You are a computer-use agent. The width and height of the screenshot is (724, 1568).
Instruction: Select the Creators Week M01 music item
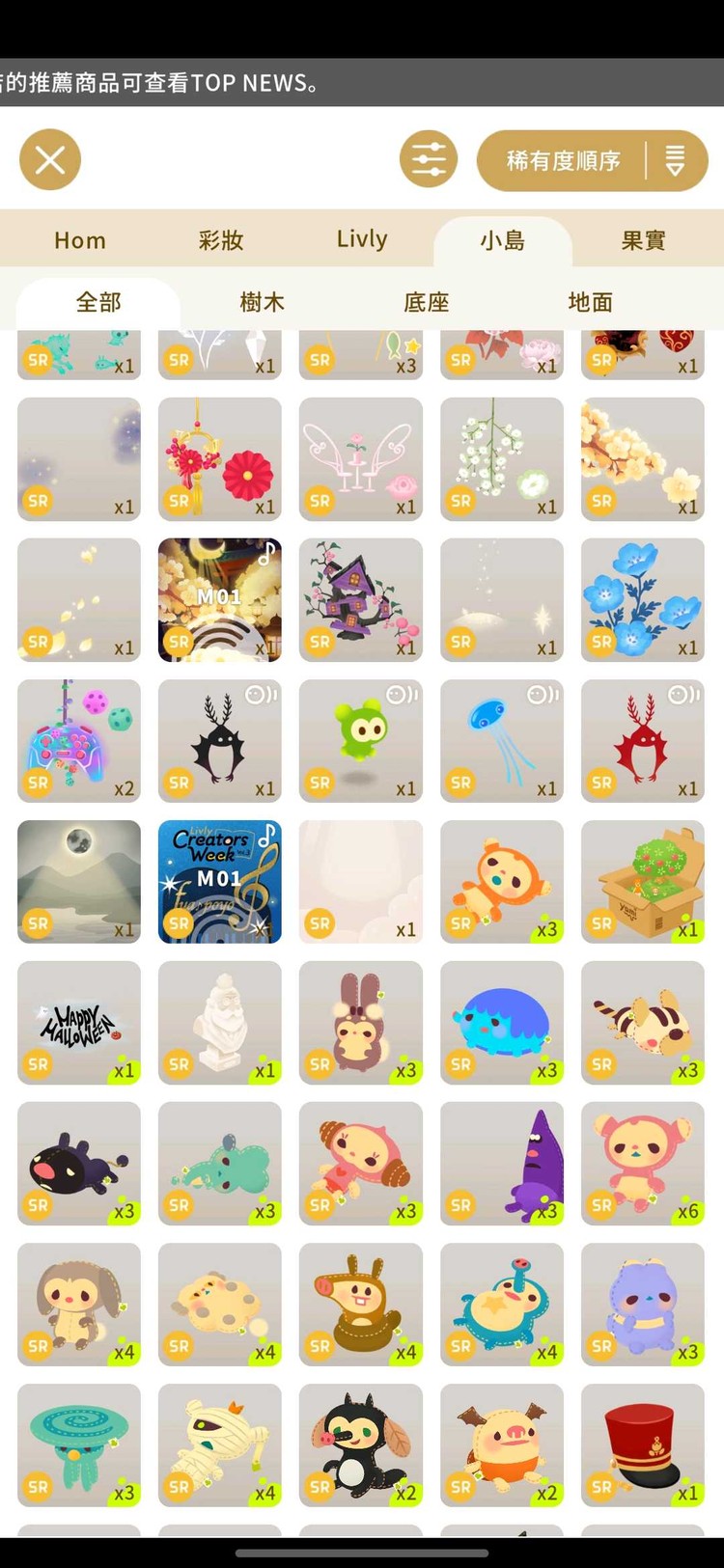click(x=220, y=882)
